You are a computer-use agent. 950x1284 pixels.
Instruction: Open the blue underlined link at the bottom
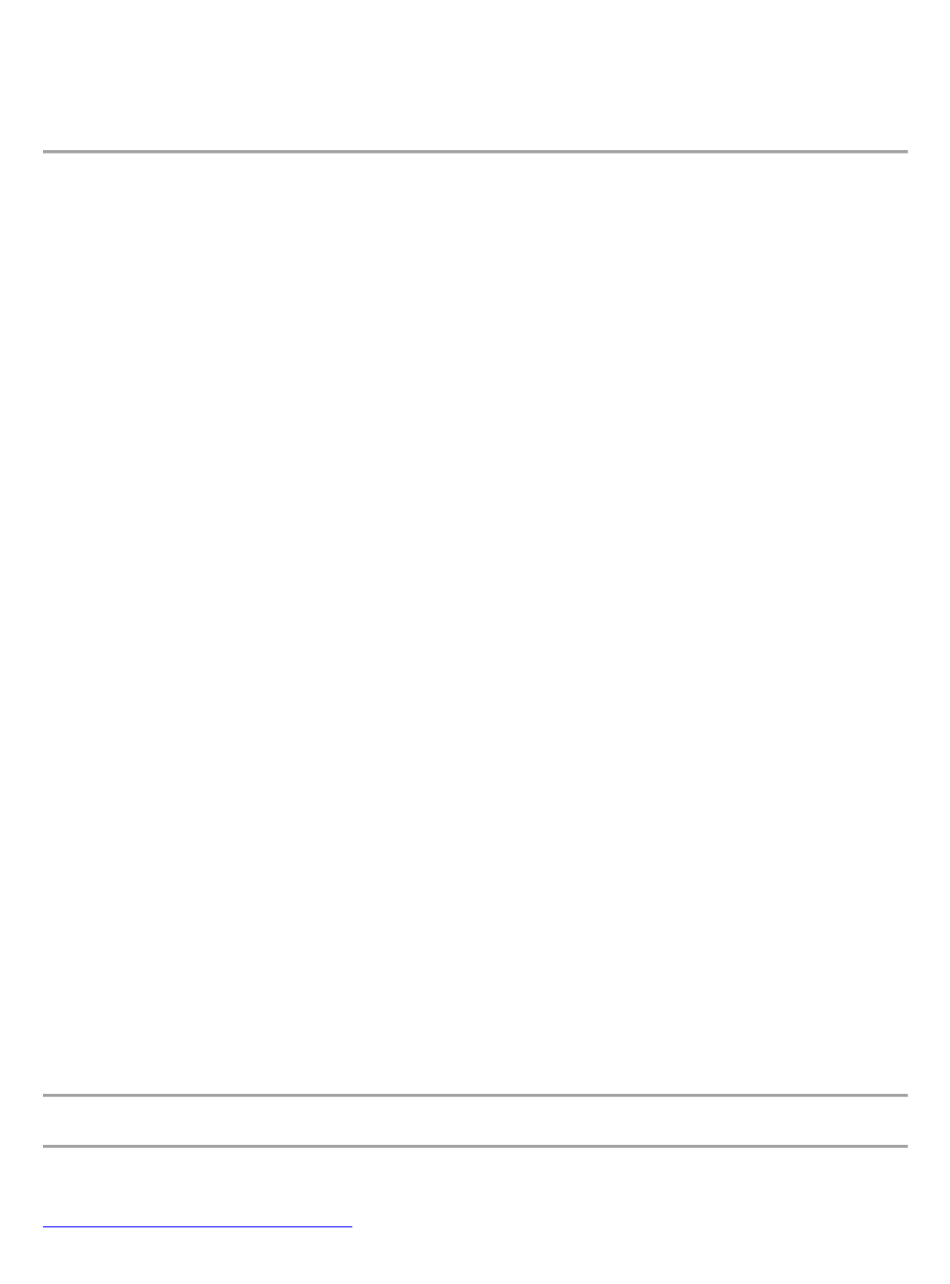pos(197,1220)
